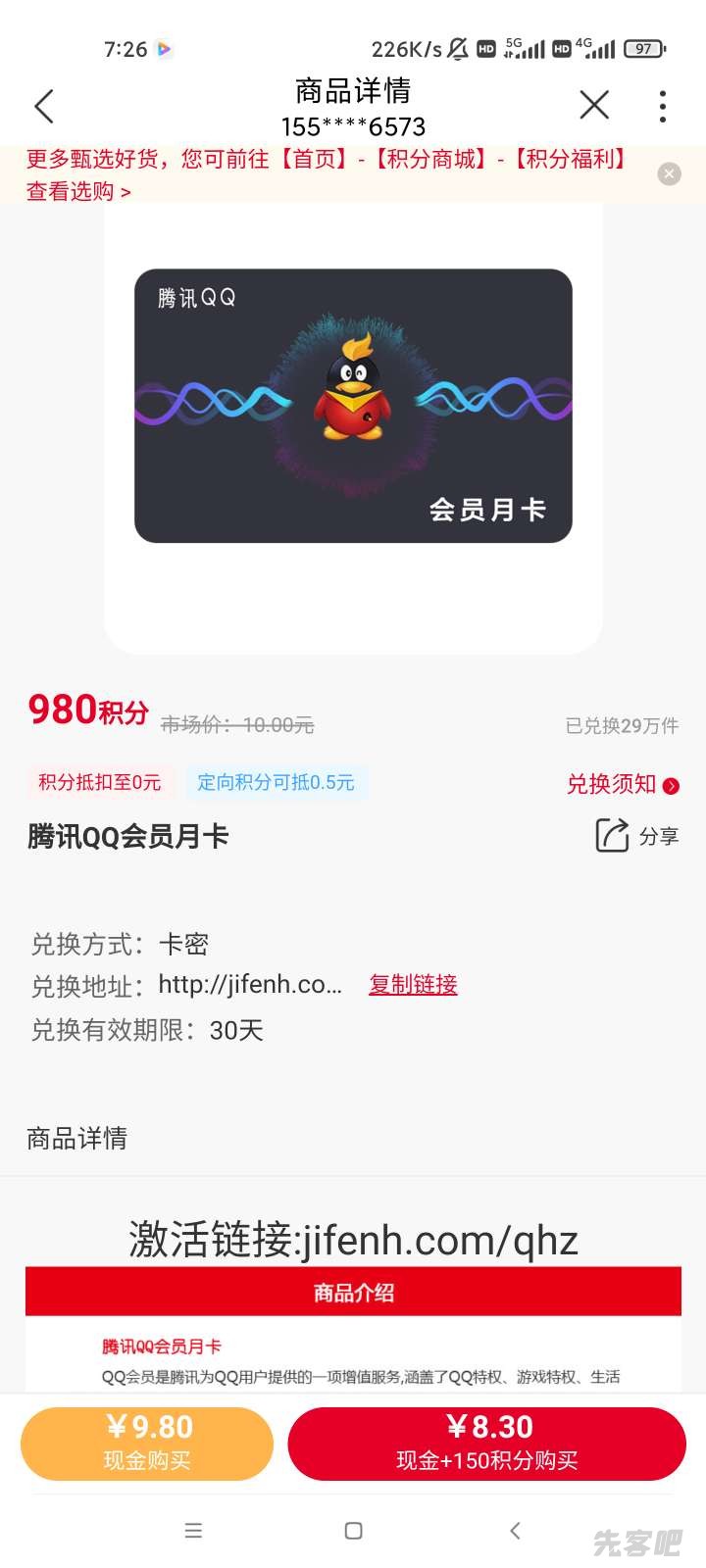This screenshot has width=706, height=1568.
Task: Go back using the top-left arrow
Action: (x=44, y=106)
